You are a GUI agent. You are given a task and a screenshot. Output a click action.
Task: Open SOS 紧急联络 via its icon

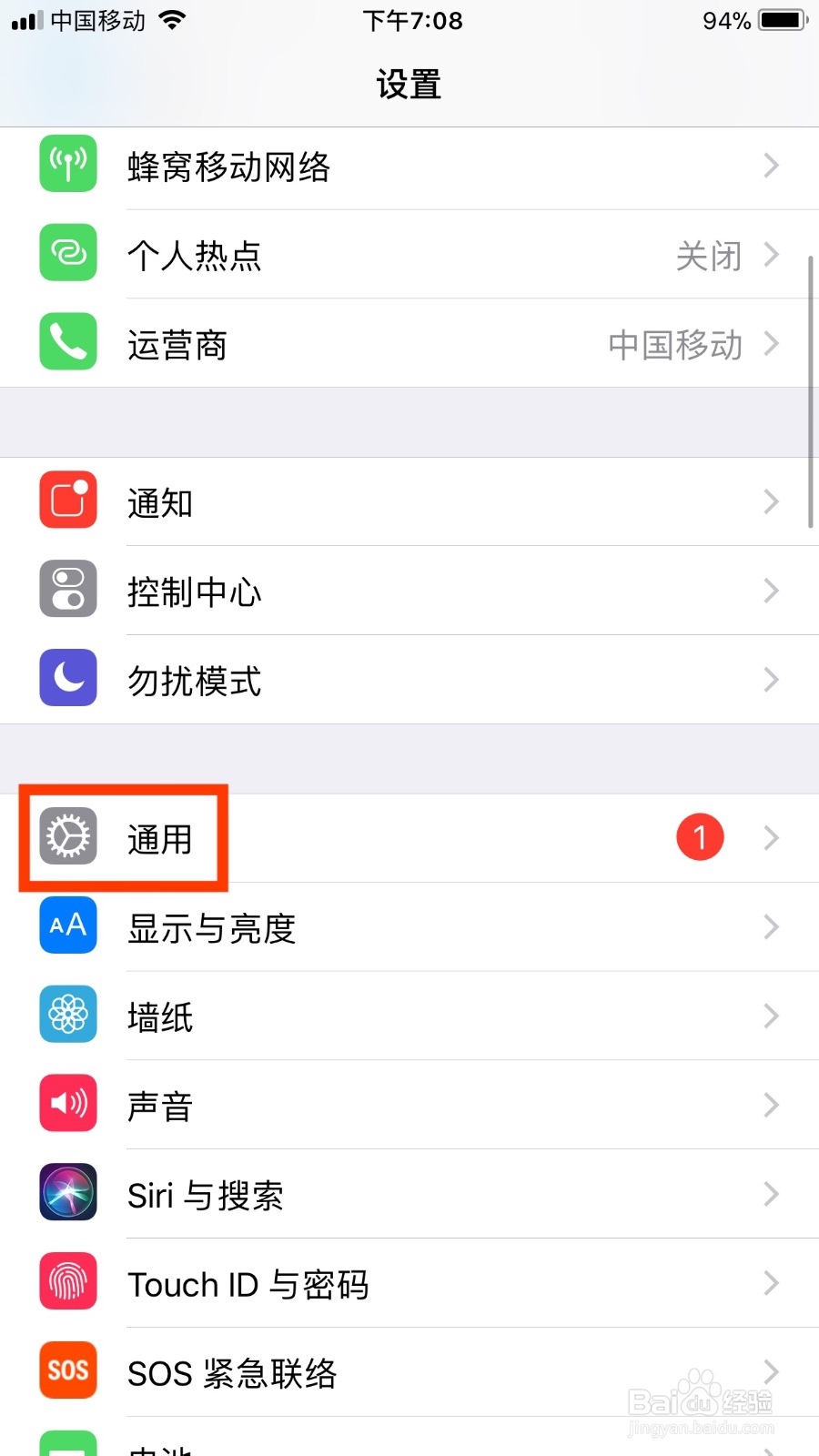point(67,1370)
